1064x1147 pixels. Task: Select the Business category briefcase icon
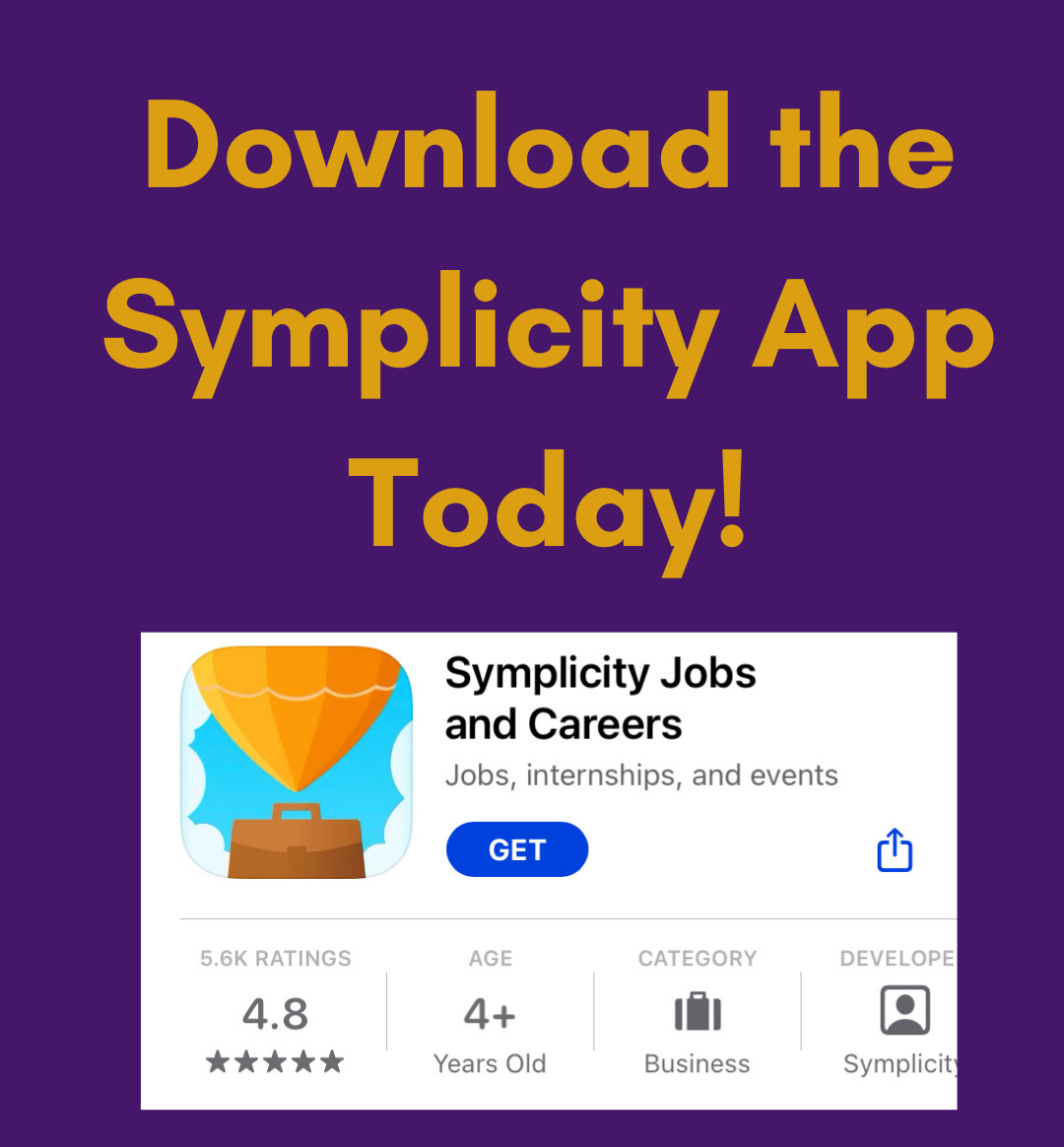coord(698,1010)
